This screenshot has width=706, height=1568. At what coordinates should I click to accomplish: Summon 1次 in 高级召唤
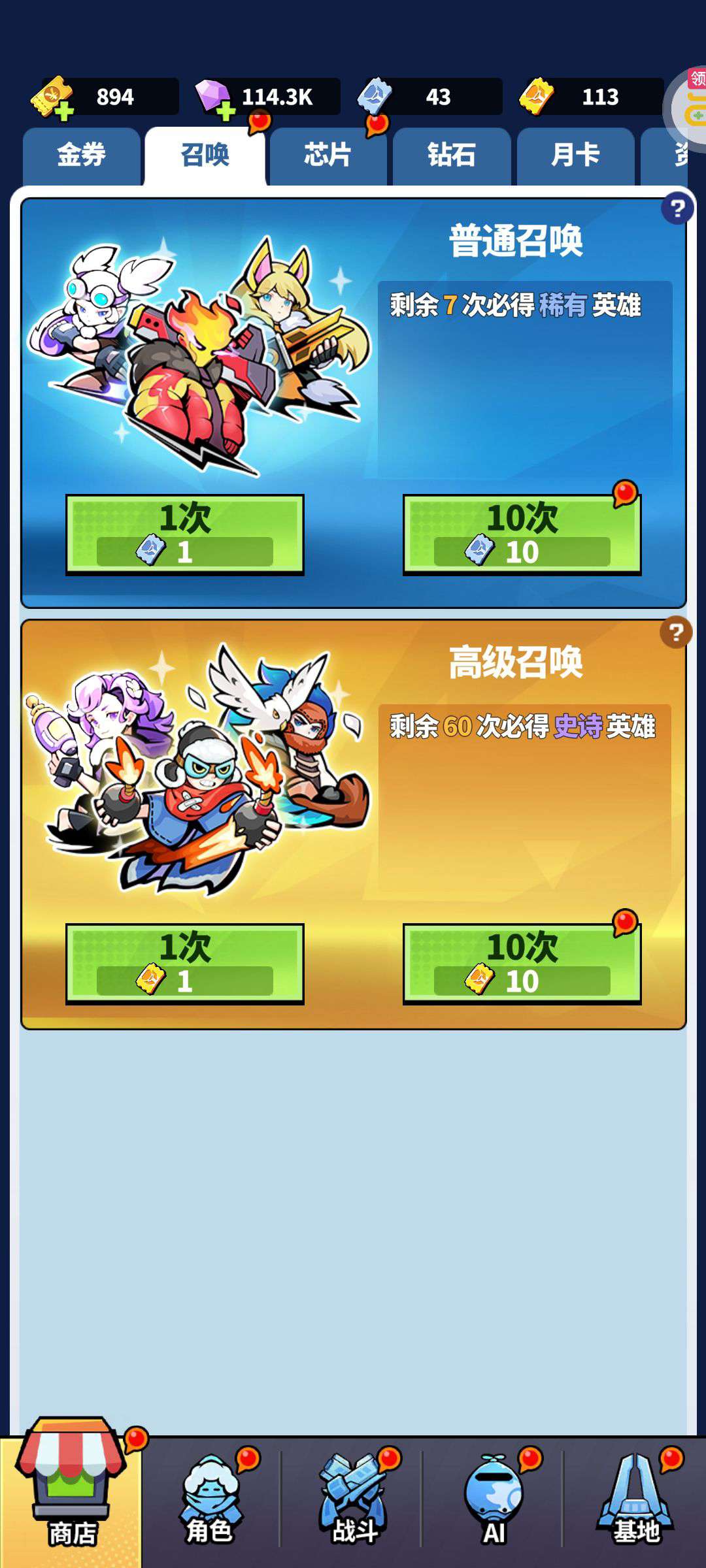pyautogui.click(x=185, y=964)
